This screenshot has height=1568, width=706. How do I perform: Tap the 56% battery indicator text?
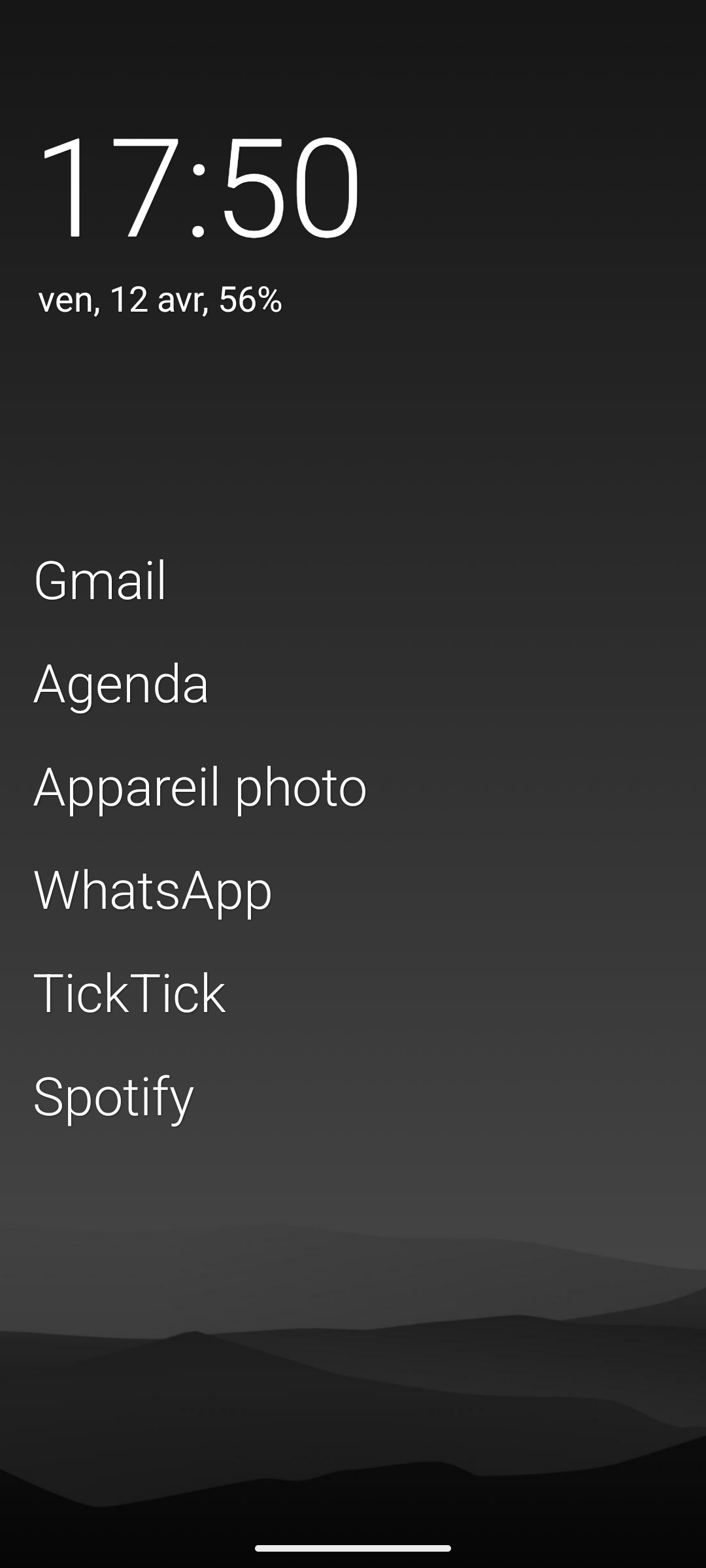(250, 301)
